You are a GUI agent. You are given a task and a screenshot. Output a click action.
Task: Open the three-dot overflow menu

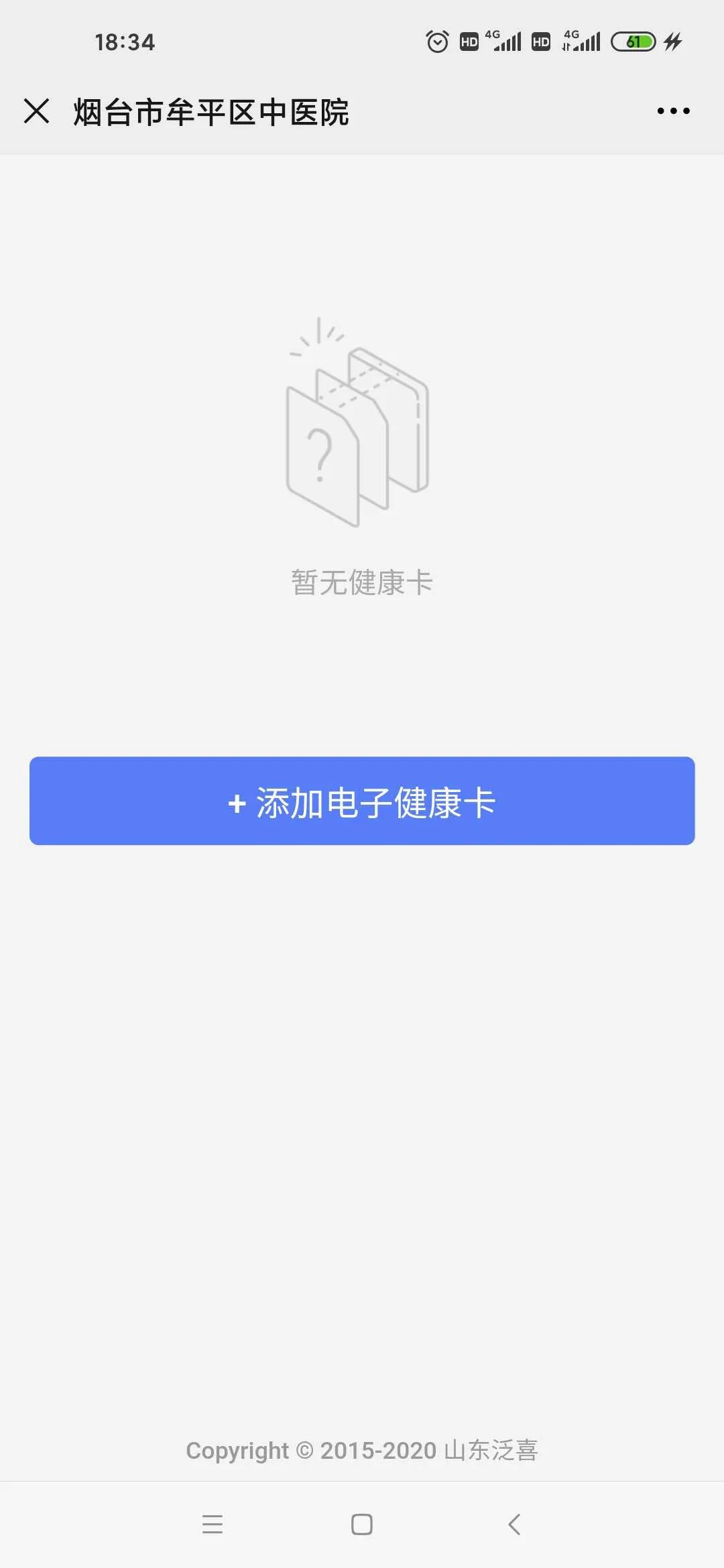(x=673, y=111)
